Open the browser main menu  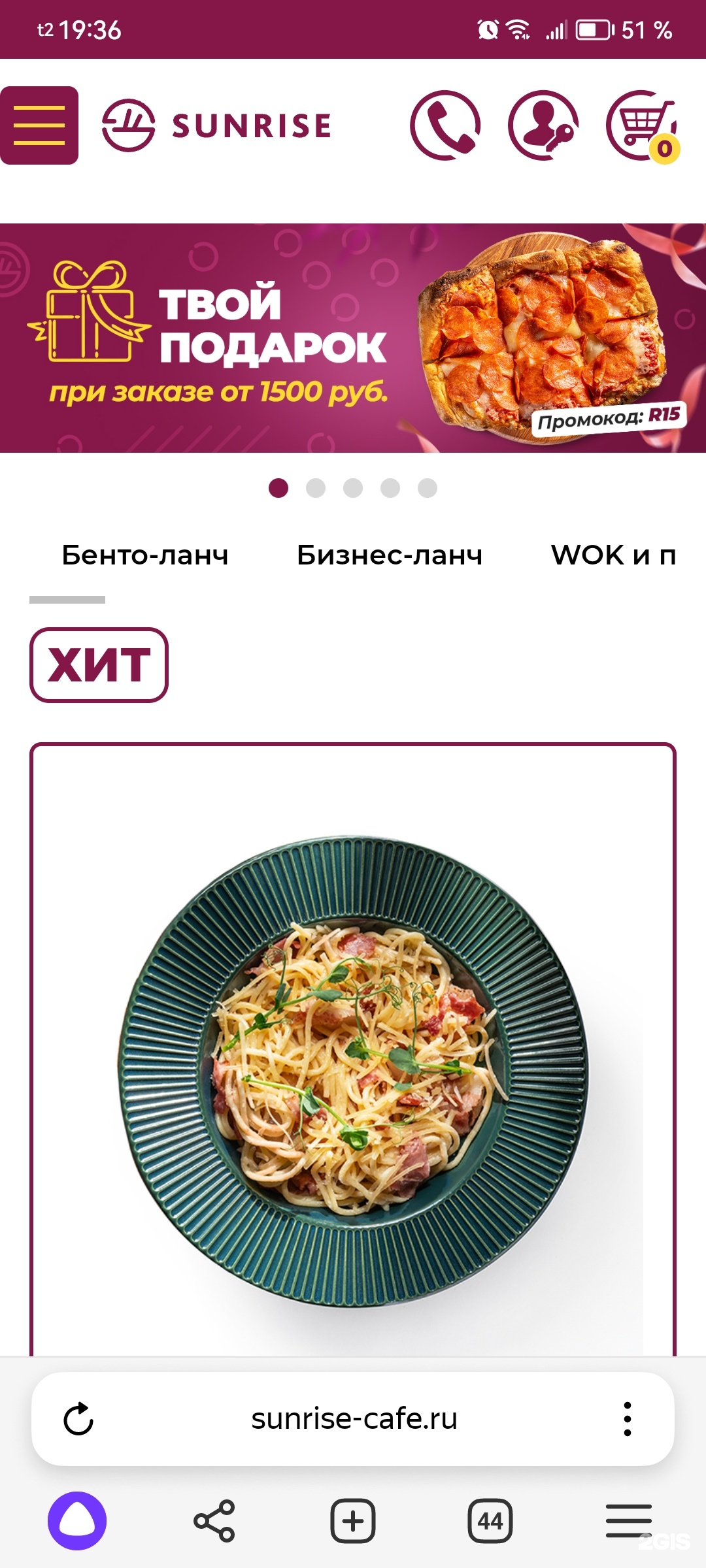tap(628, 1521)
